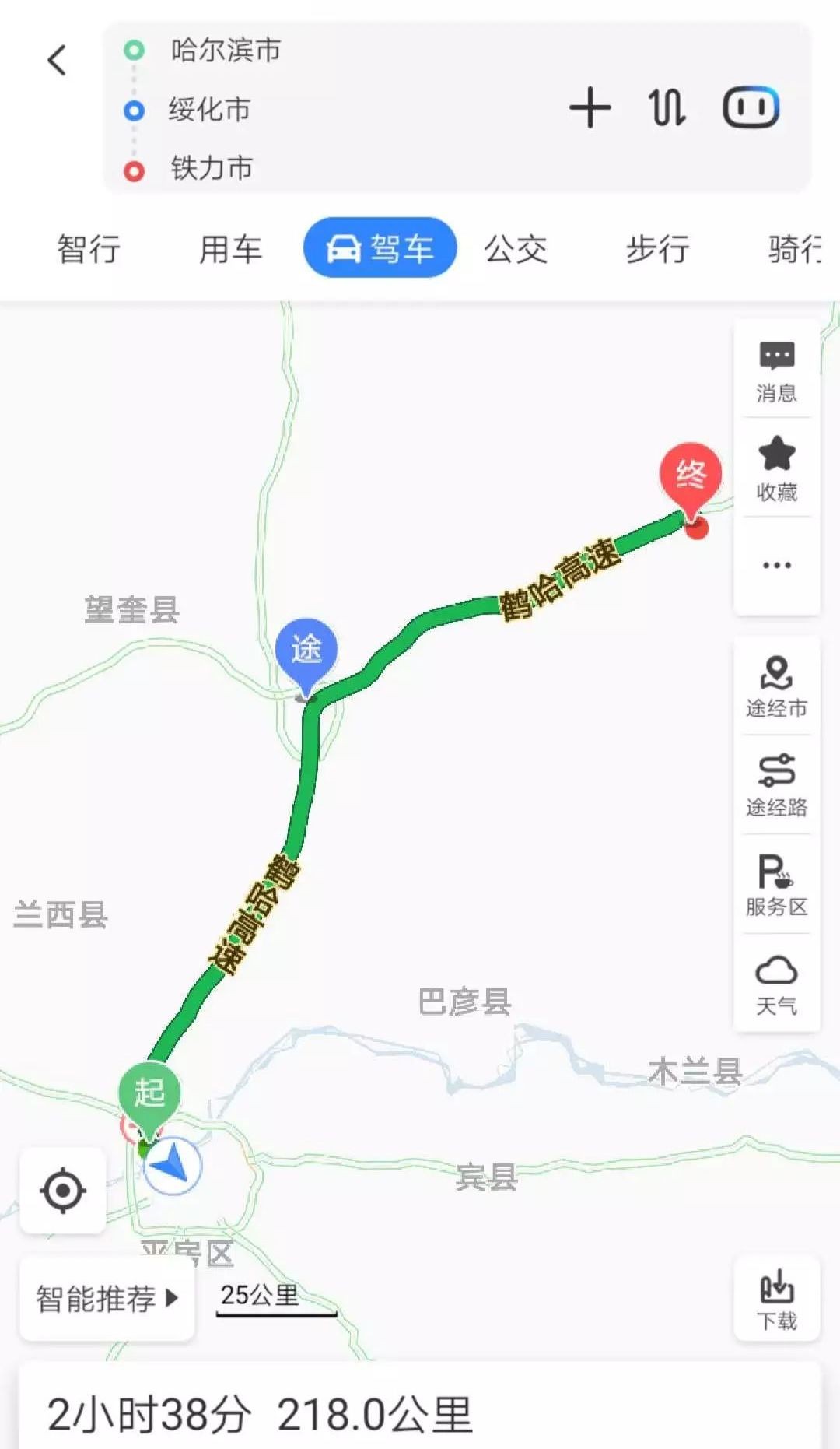The image size is (840, 1449).
Task: Edit the starting point 哈尔滨市
Action: [x=226, y=51]
